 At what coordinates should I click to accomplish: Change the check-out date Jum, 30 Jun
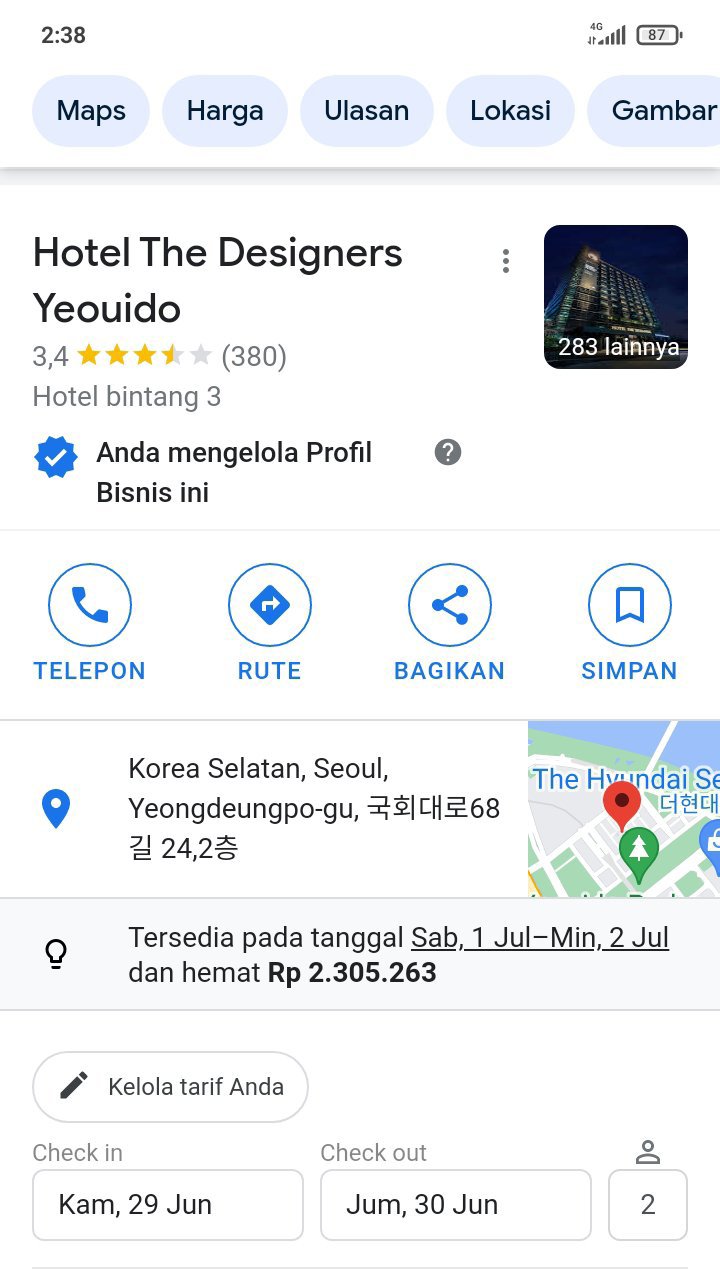pyautogui.click(x=456, y=1204)
